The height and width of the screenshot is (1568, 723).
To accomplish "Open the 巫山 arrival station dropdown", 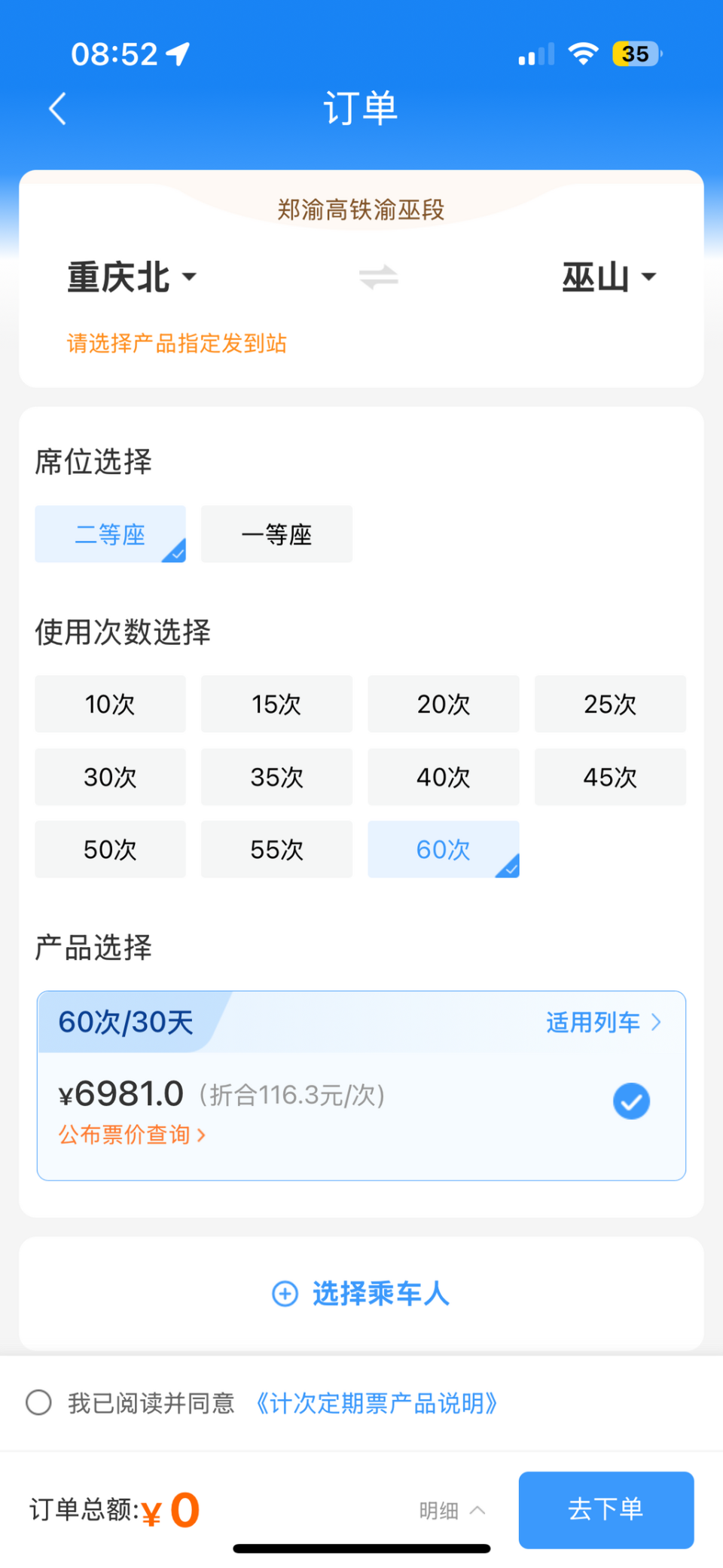I will click(610, 277).
